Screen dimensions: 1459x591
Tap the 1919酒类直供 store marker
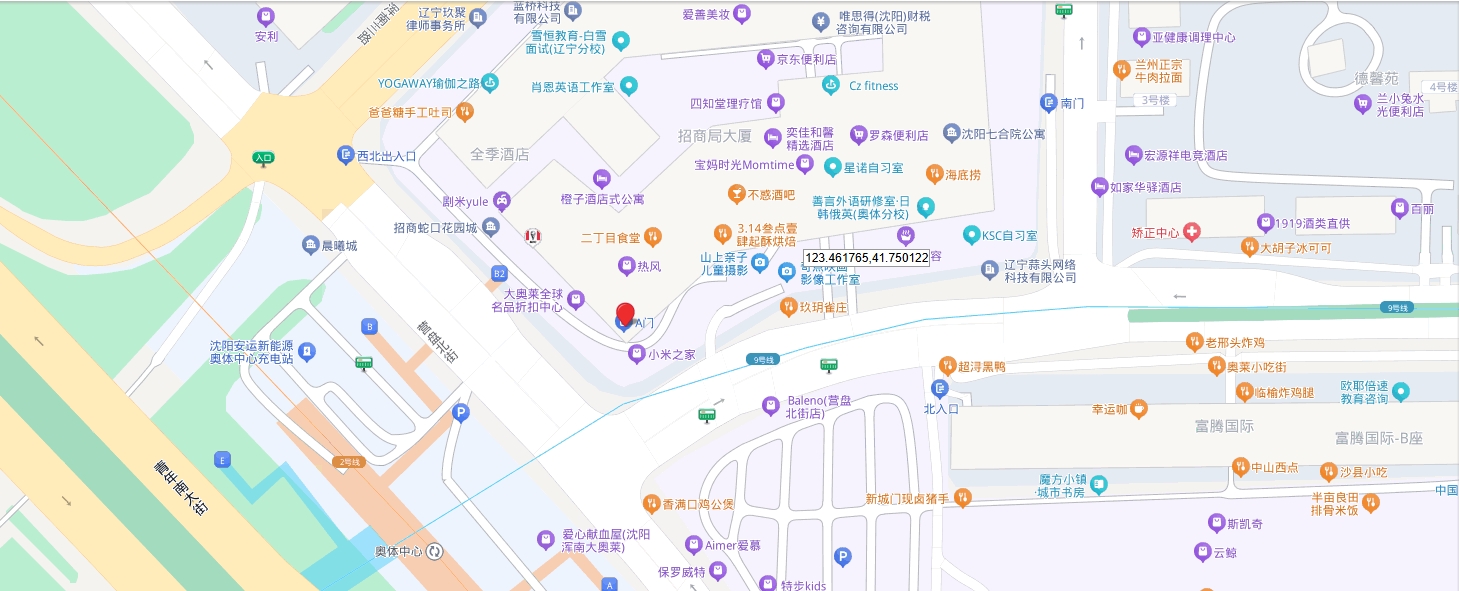(1266, 223)
